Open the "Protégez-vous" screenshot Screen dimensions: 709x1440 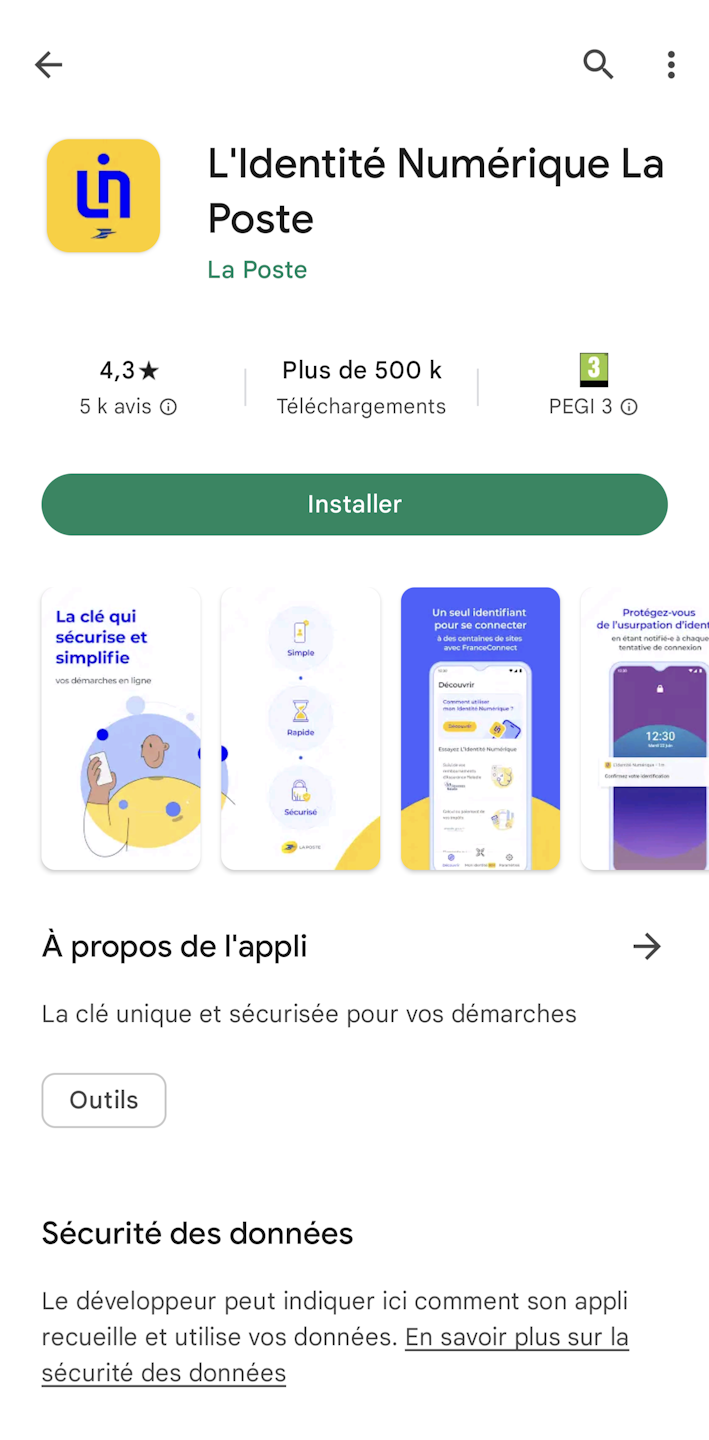(646, 729)
